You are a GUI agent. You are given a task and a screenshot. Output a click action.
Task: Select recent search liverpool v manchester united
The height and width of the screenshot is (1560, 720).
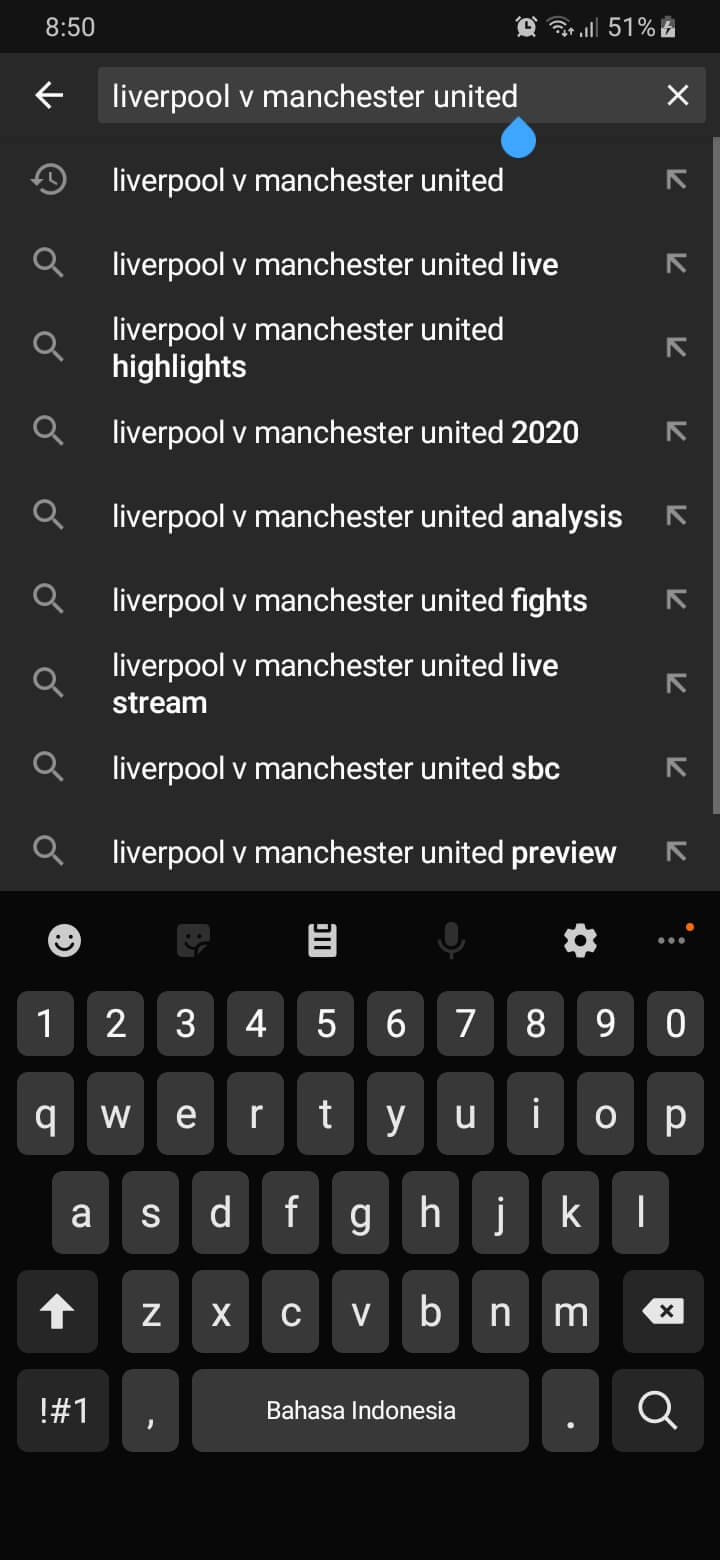pyautogui.click(x=308, y=180)
